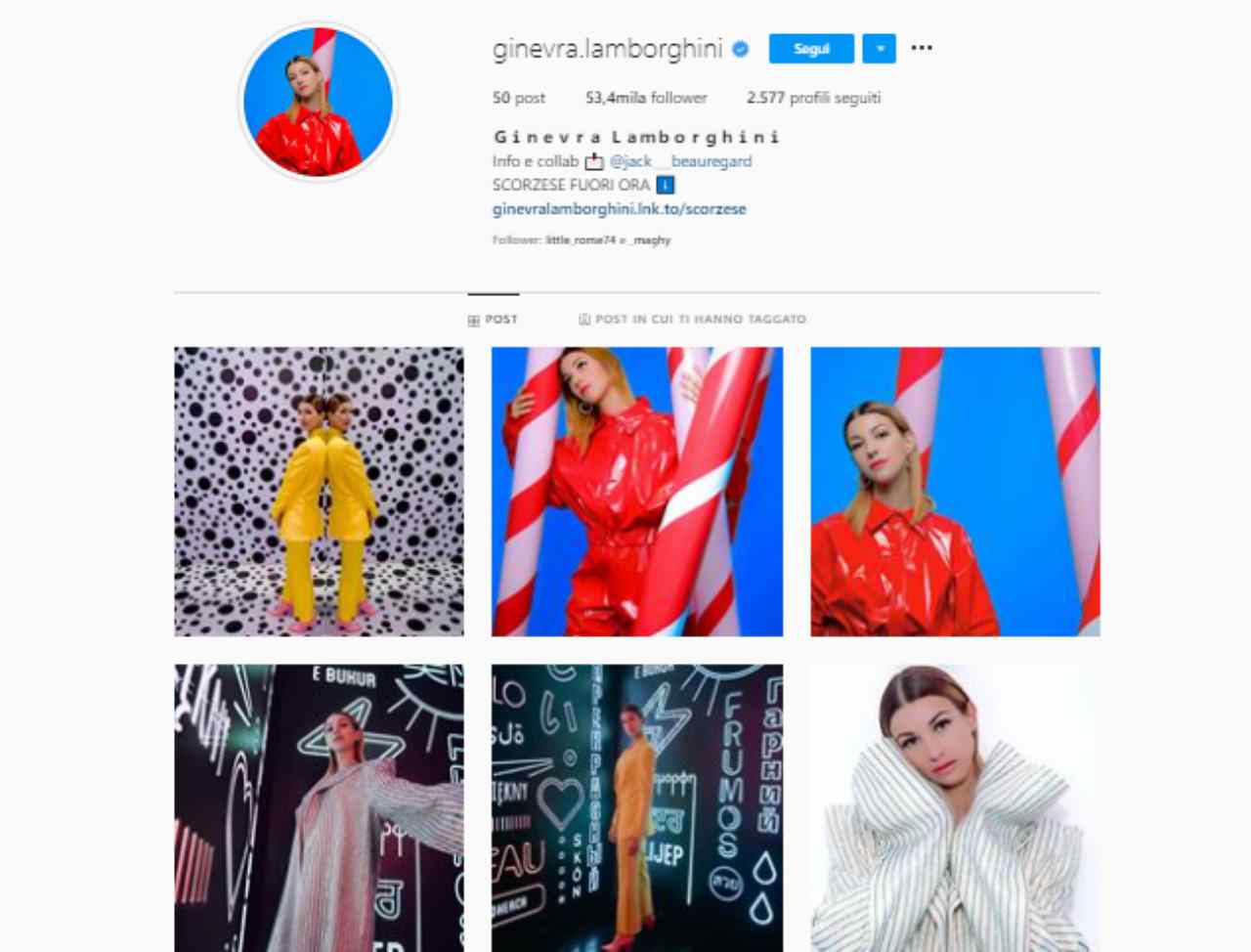View the 2.577 profili seguiti list
The height and width of the screenshot is (952, 1251).
[813, 98]
